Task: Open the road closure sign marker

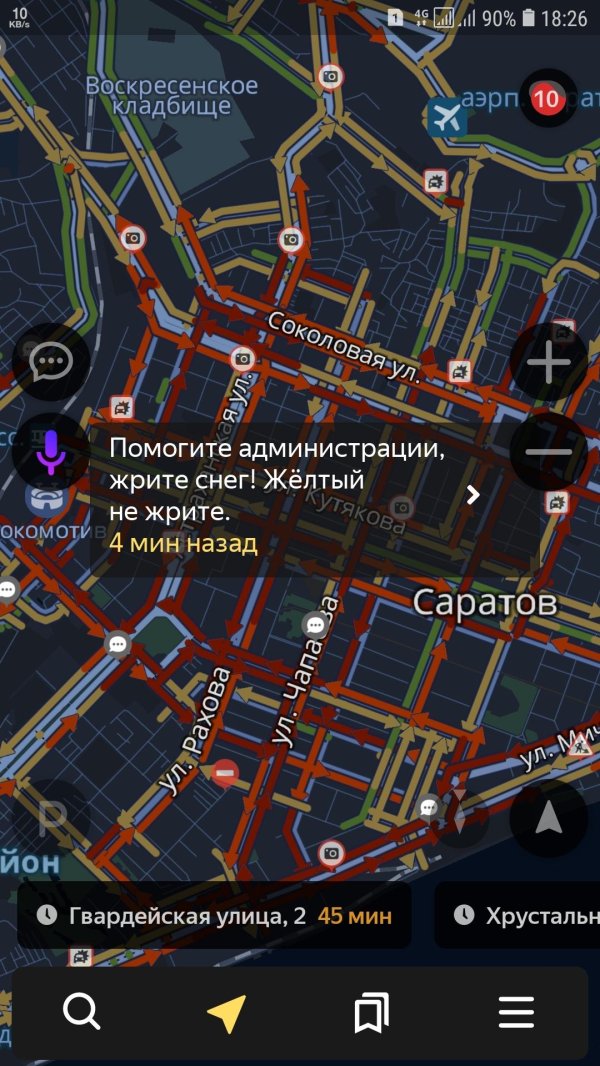Action: pos(226,771)
